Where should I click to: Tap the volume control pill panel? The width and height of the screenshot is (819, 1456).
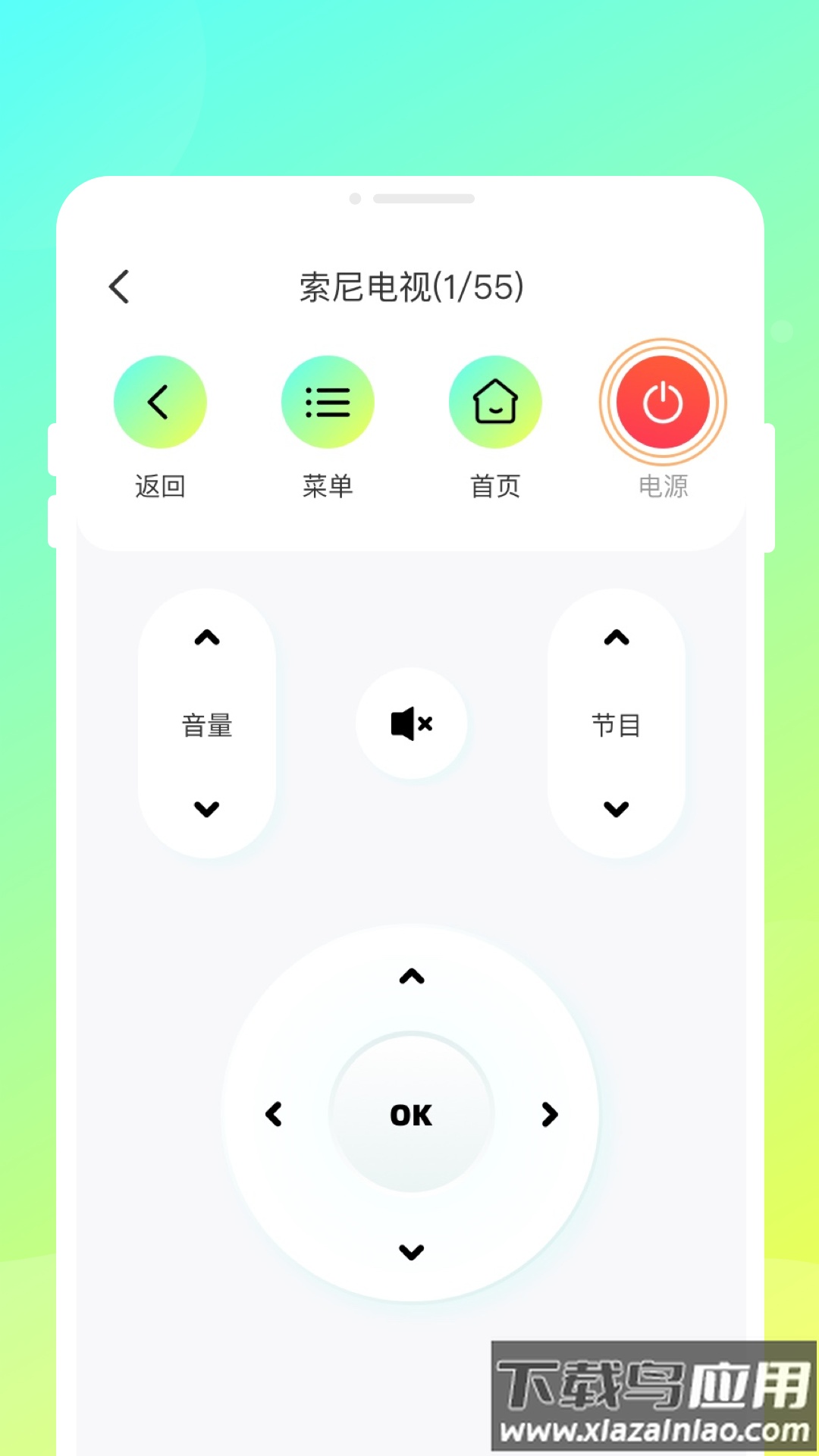click(206, 724)
